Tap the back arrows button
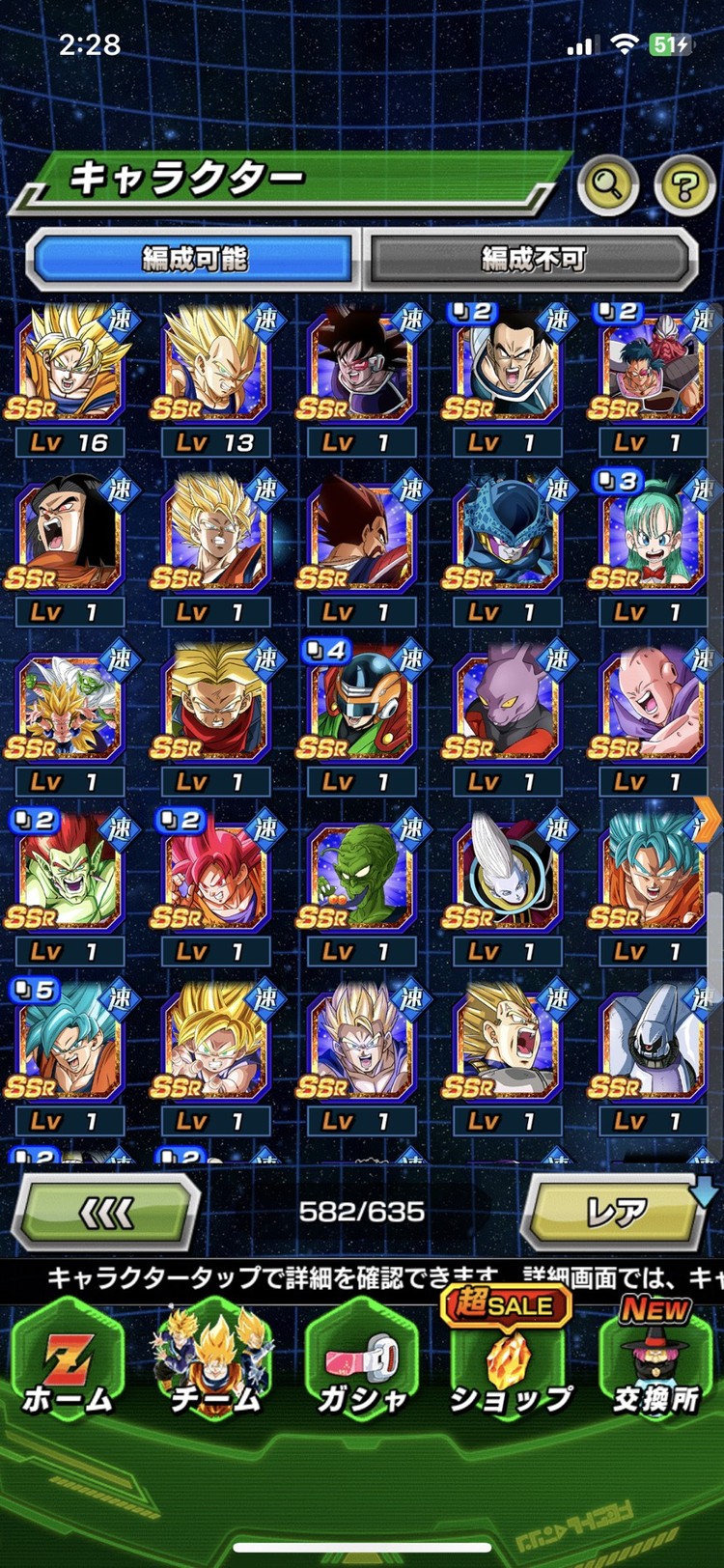This screenshot has width=724, height=1568. pos(106,1212)
